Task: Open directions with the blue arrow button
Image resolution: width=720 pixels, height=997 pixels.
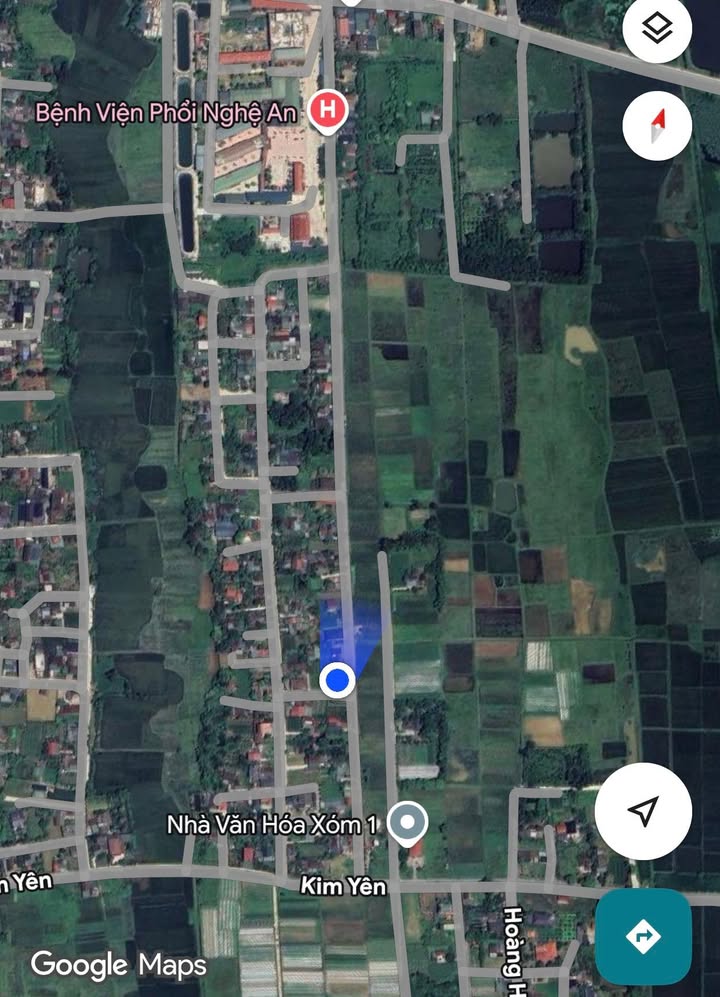Action: point(643,937)
